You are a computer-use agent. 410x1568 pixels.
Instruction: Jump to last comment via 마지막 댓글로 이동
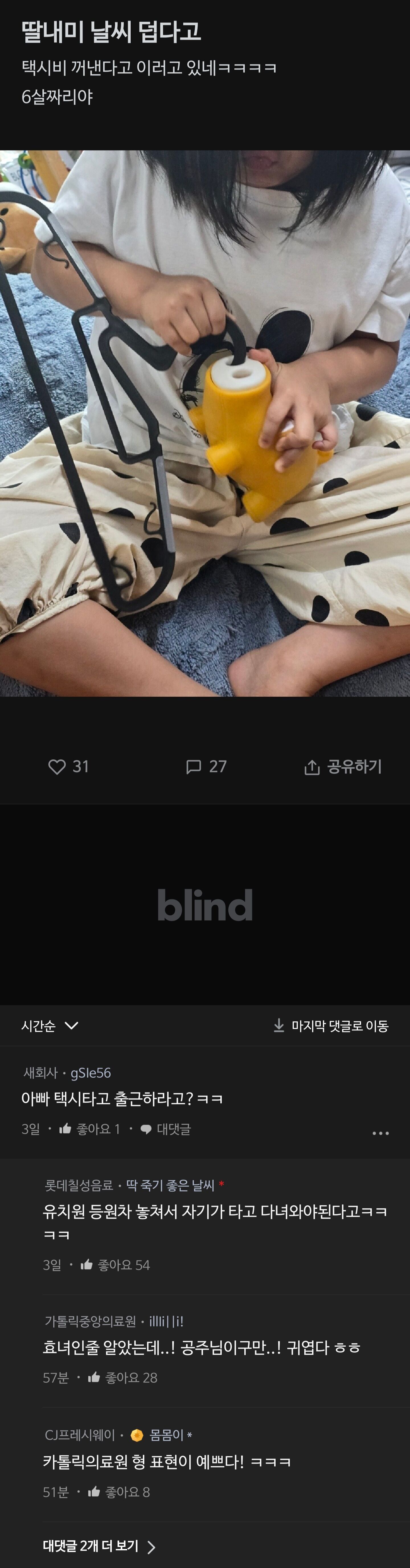point(331,1026)
